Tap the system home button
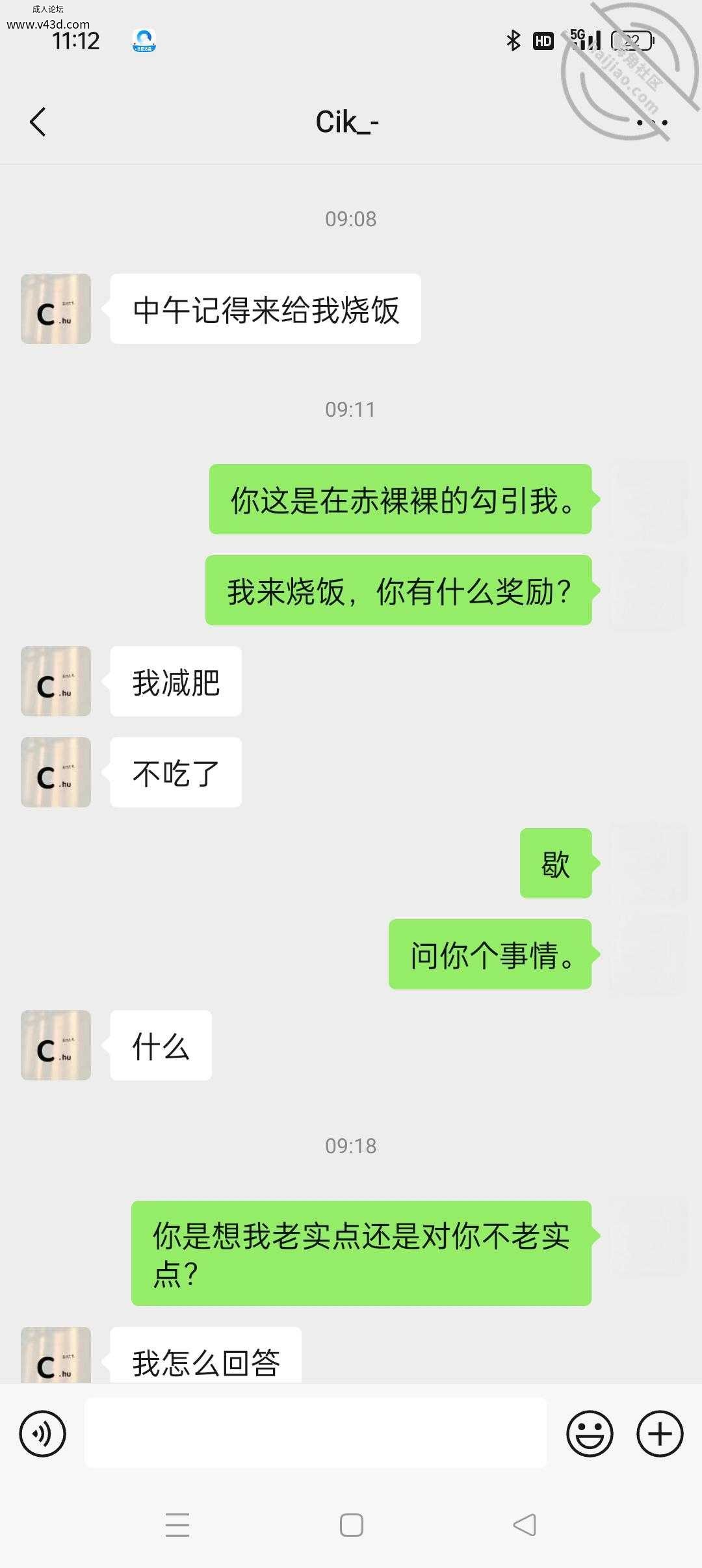The image size is (702, 1568). (351, 1524)
